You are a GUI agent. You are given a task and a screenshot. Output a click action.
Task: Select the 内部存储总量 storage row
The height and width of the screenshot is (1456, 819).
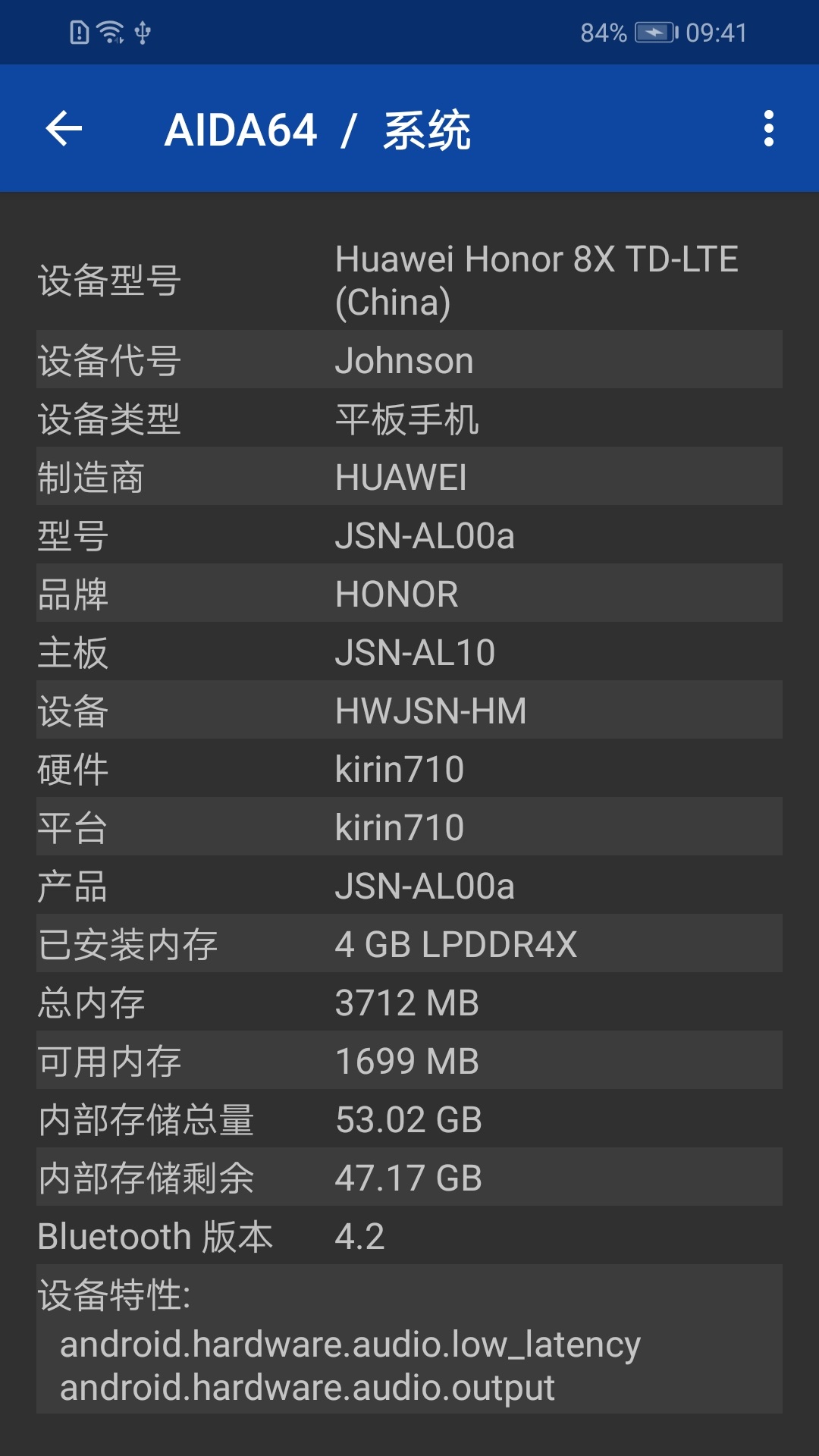pos(409,1119)
